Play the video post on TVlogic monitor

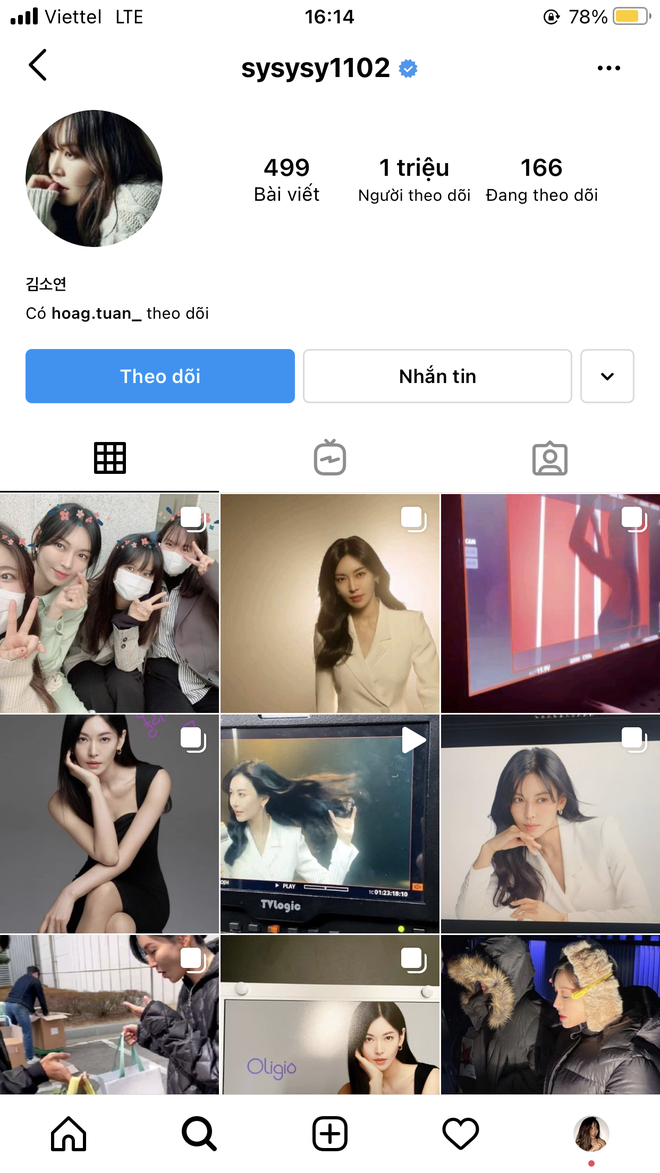329,824
